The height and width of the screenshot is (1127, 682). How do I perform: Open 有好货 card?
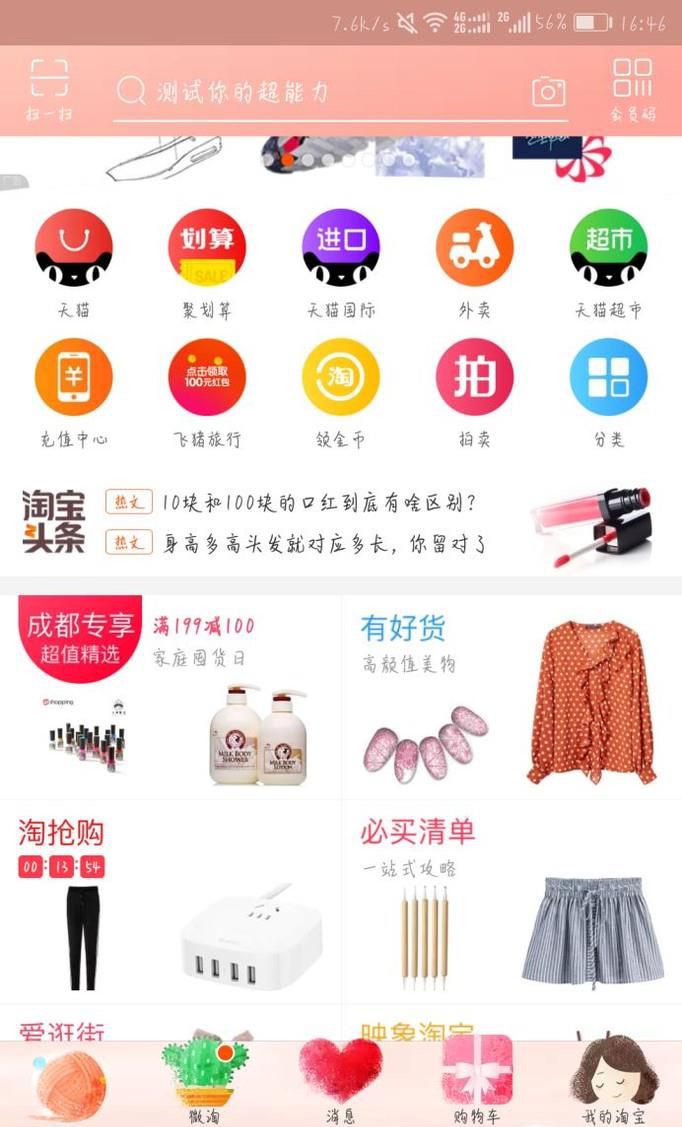[x=511, y=697]
